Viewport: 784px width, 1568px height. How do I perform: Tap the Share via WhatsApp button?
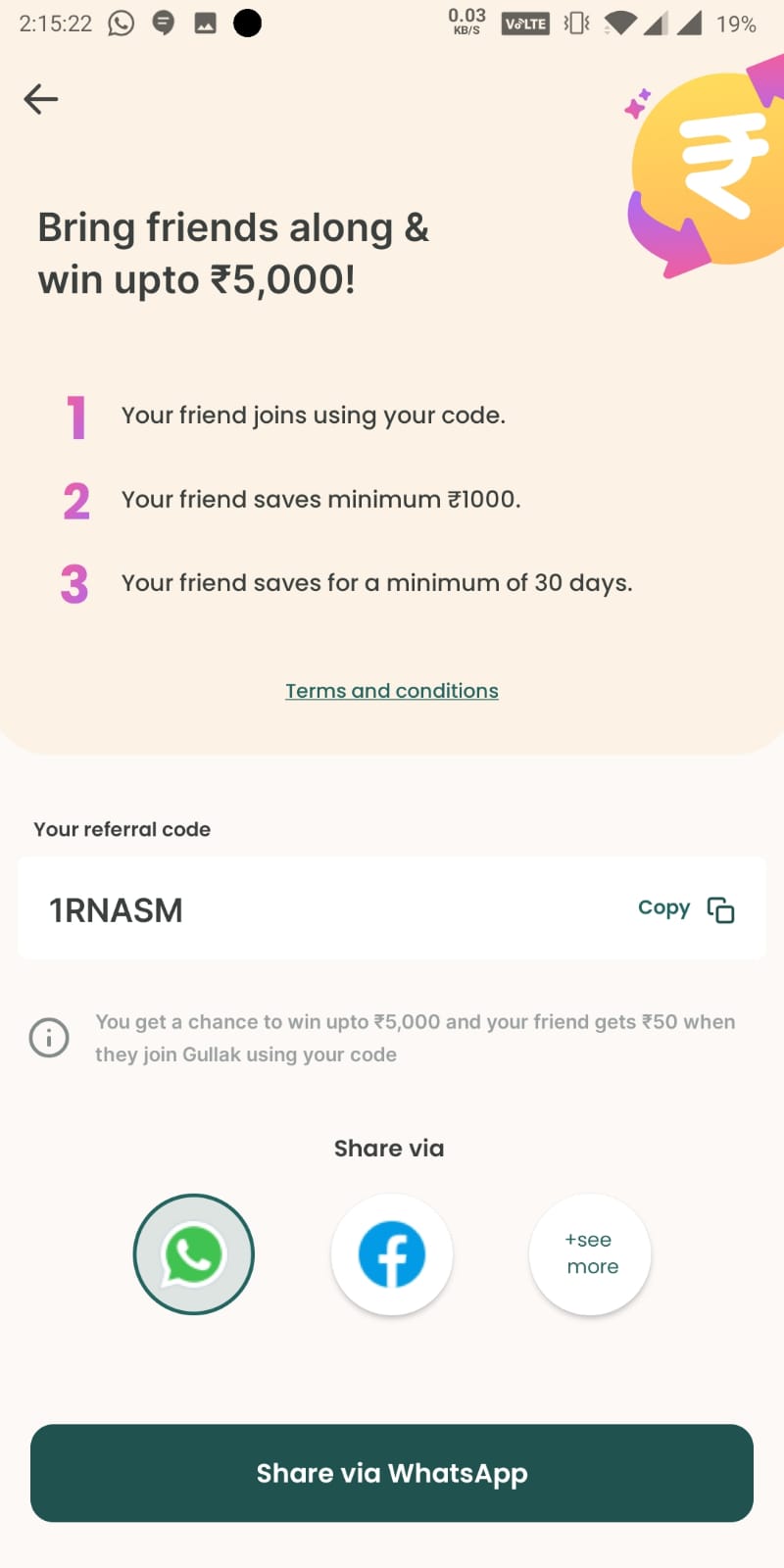392,1473
